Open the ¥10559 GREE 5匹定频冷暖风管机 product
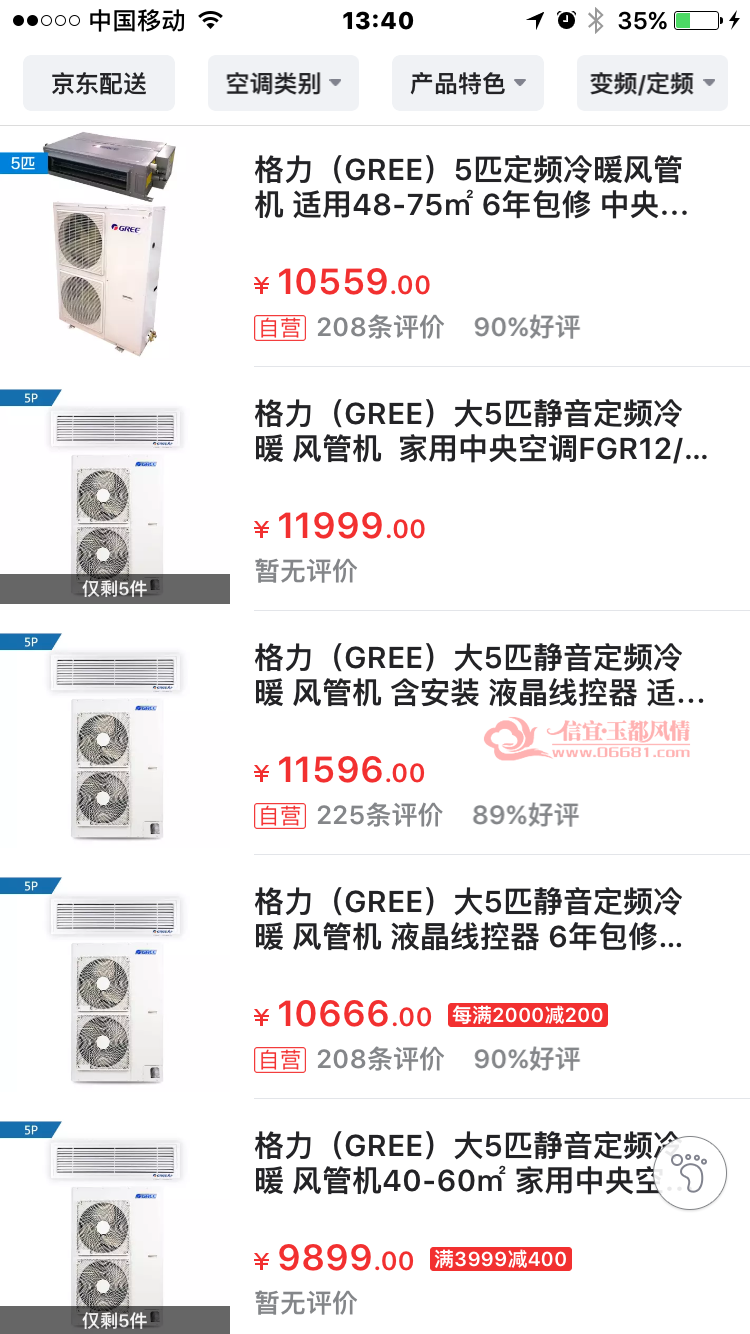750x1334 pixels. coord(375,246)
